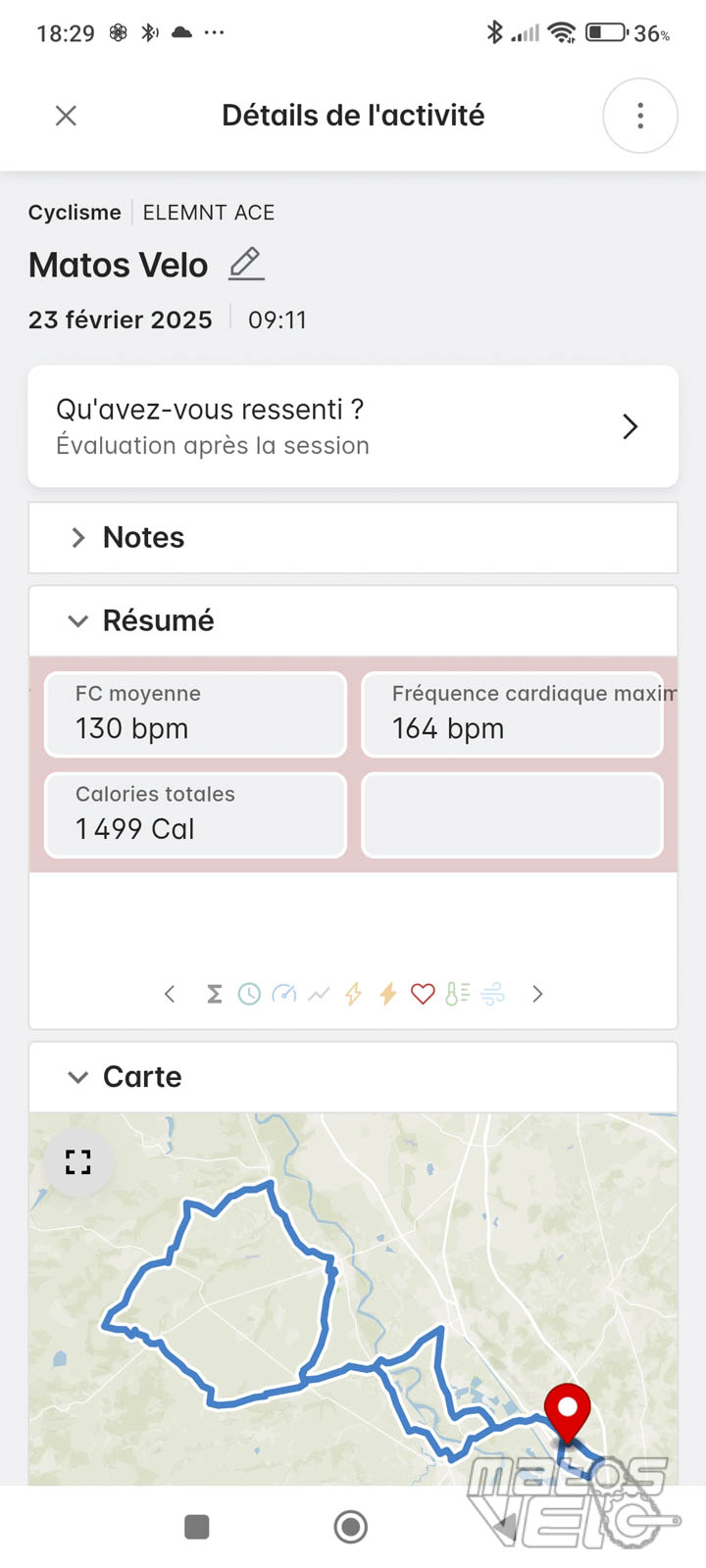The width and height of the screenshot is (706, 1568).
Task: Edit the activity name Matos Velo
Action: click(246, 264)
